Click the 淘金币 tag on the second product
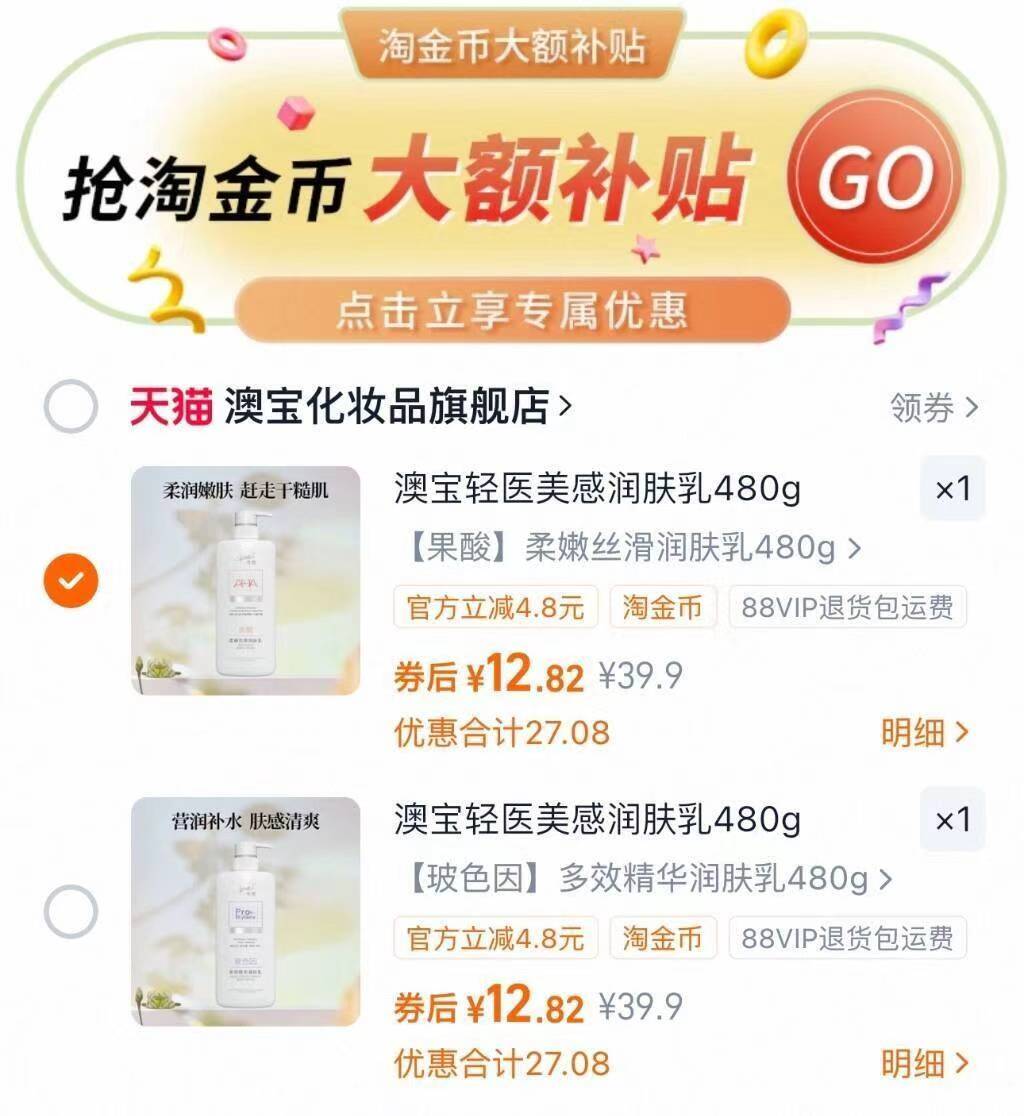Screen dimensions: 1024x1116 tap(663, 938)
